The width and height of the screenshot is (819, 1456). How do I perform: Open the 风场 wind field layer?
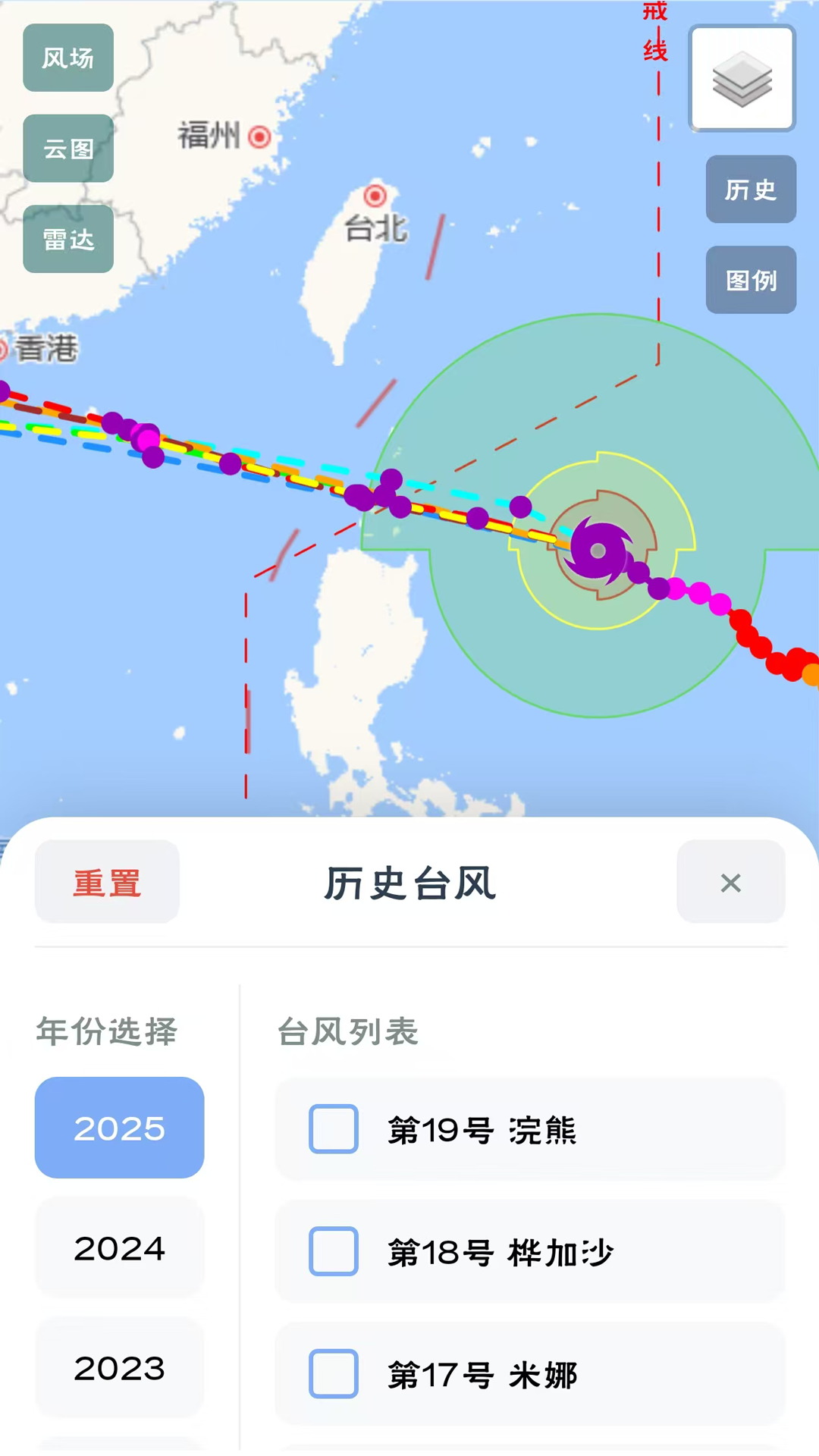tap(68, 58)
